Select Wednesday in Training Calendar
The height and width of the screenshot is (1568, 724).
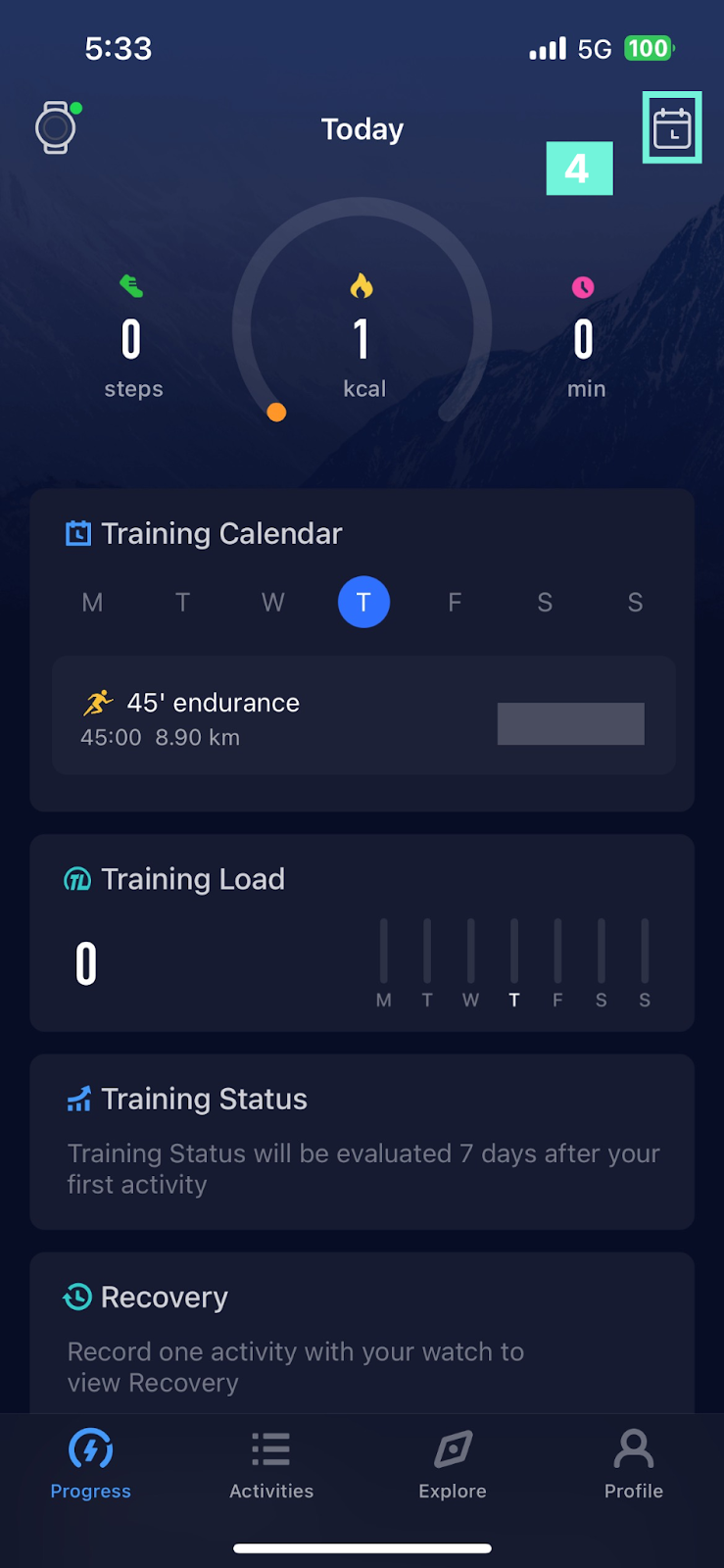273,602
